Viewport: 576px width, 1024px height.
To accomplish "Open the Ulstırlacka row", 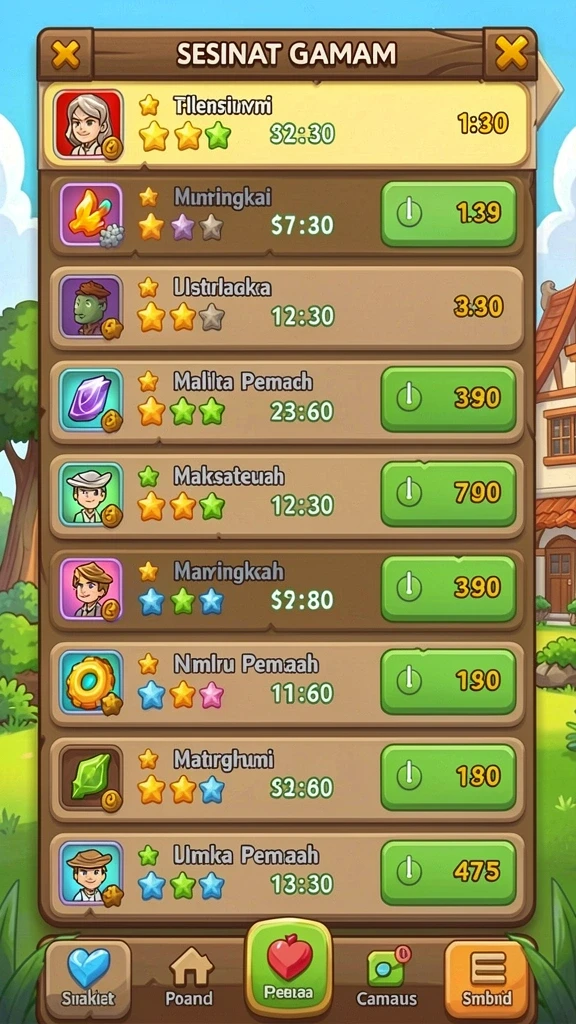I will click(287, 307).
